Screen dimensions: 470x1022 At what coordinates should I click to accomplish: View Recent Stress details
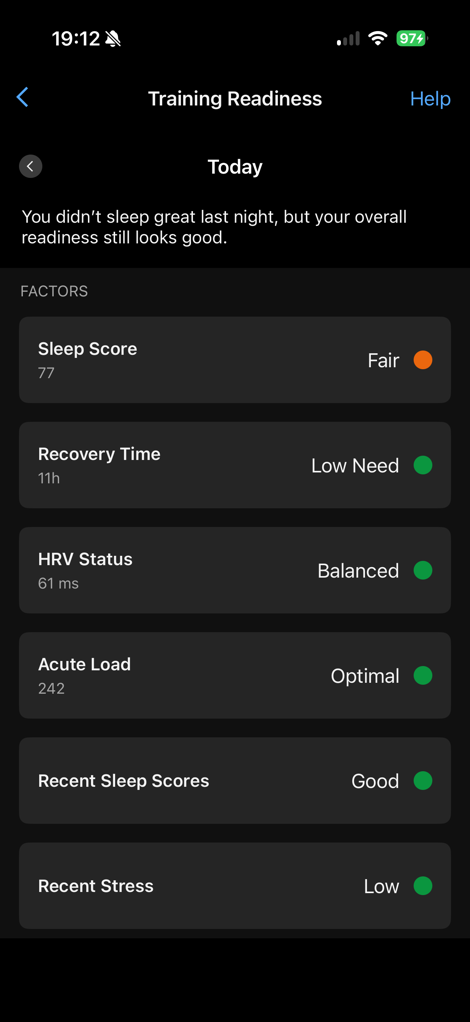[235, 886]
